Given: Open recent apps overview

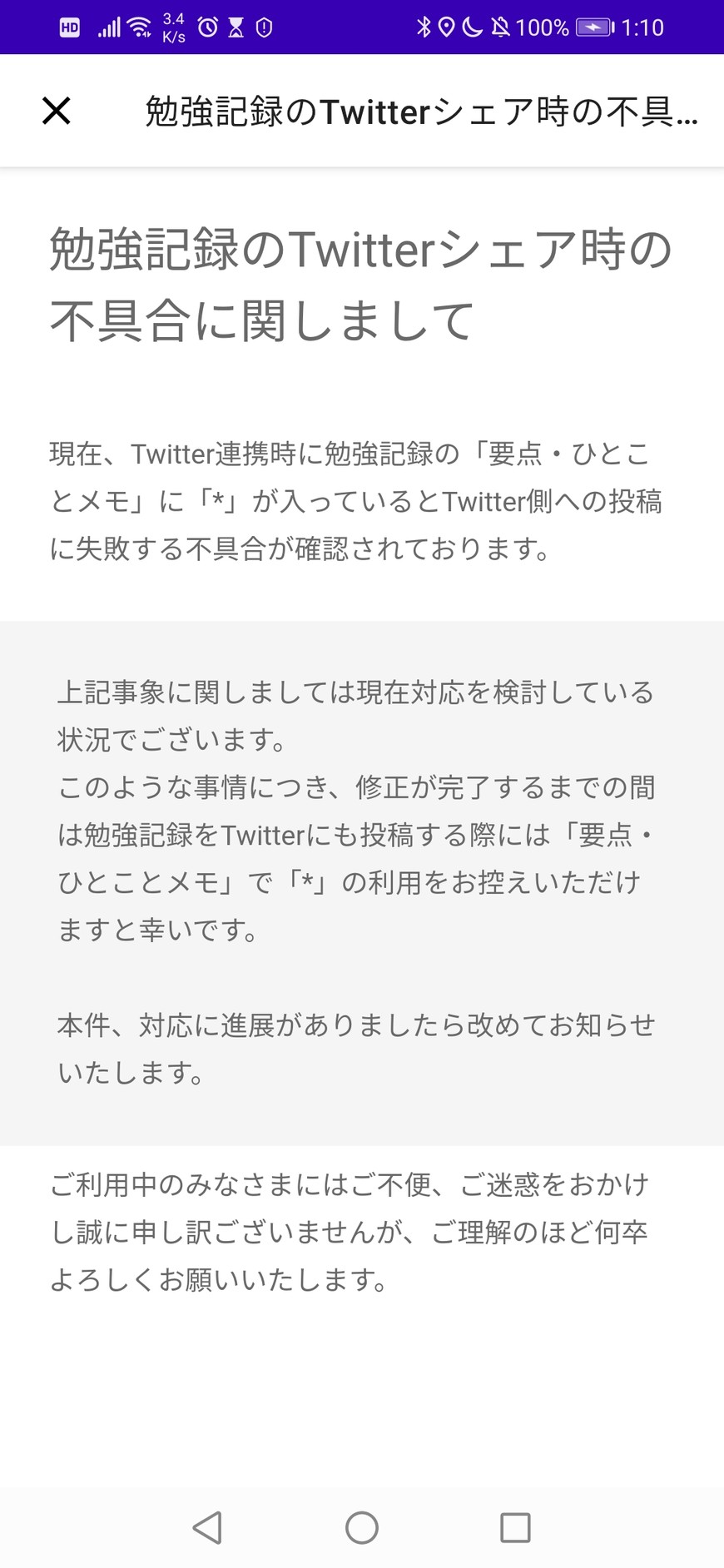Looking at the screenshot, I should point(515,1527).
